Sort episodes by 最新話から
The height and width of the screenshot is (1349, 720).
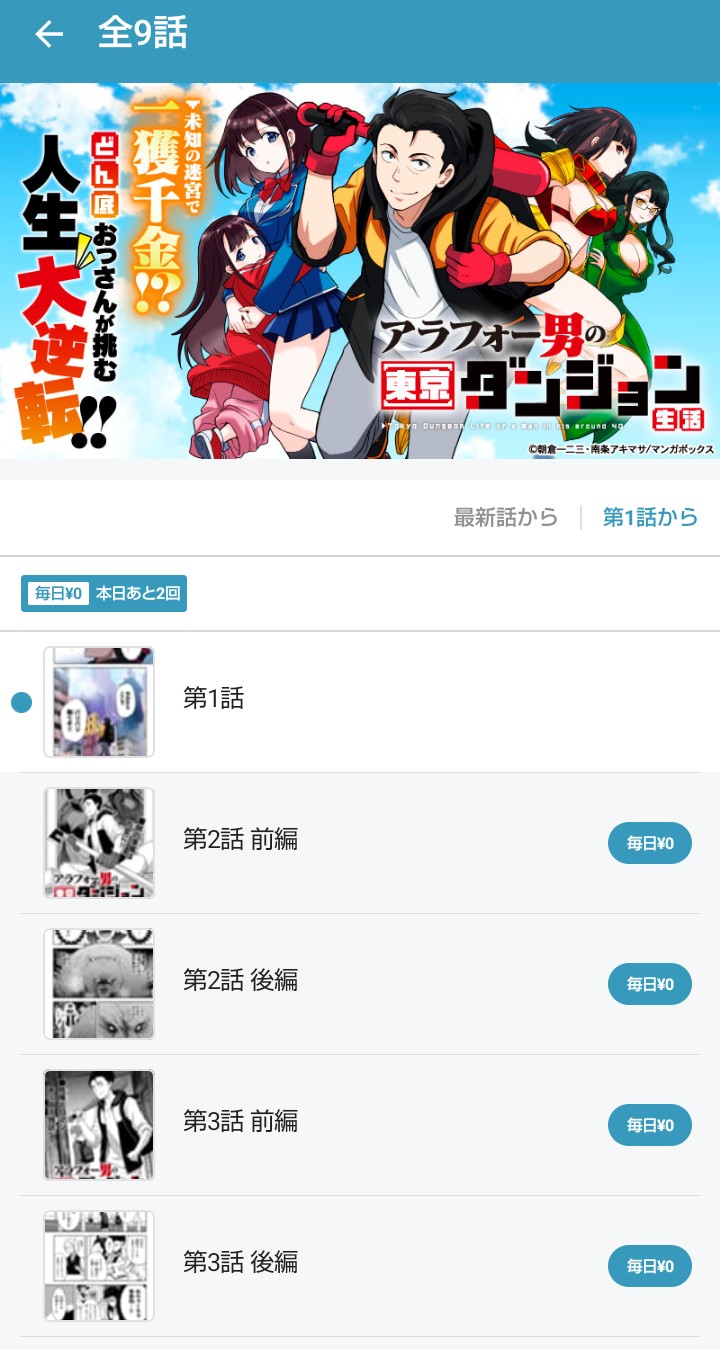(506, 517)
